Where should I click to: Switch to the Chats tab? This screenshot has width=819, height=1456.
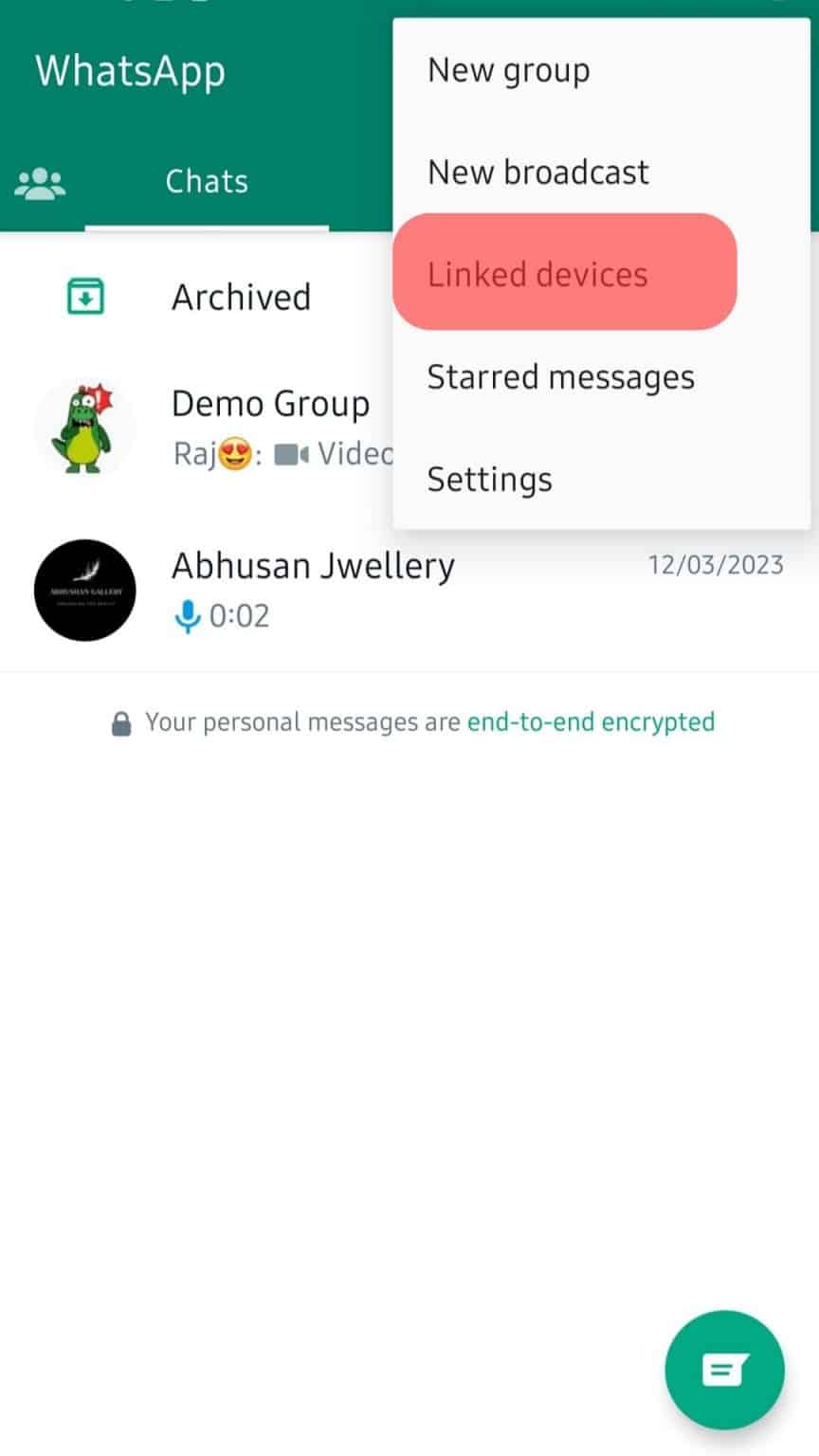click(206, 180)
